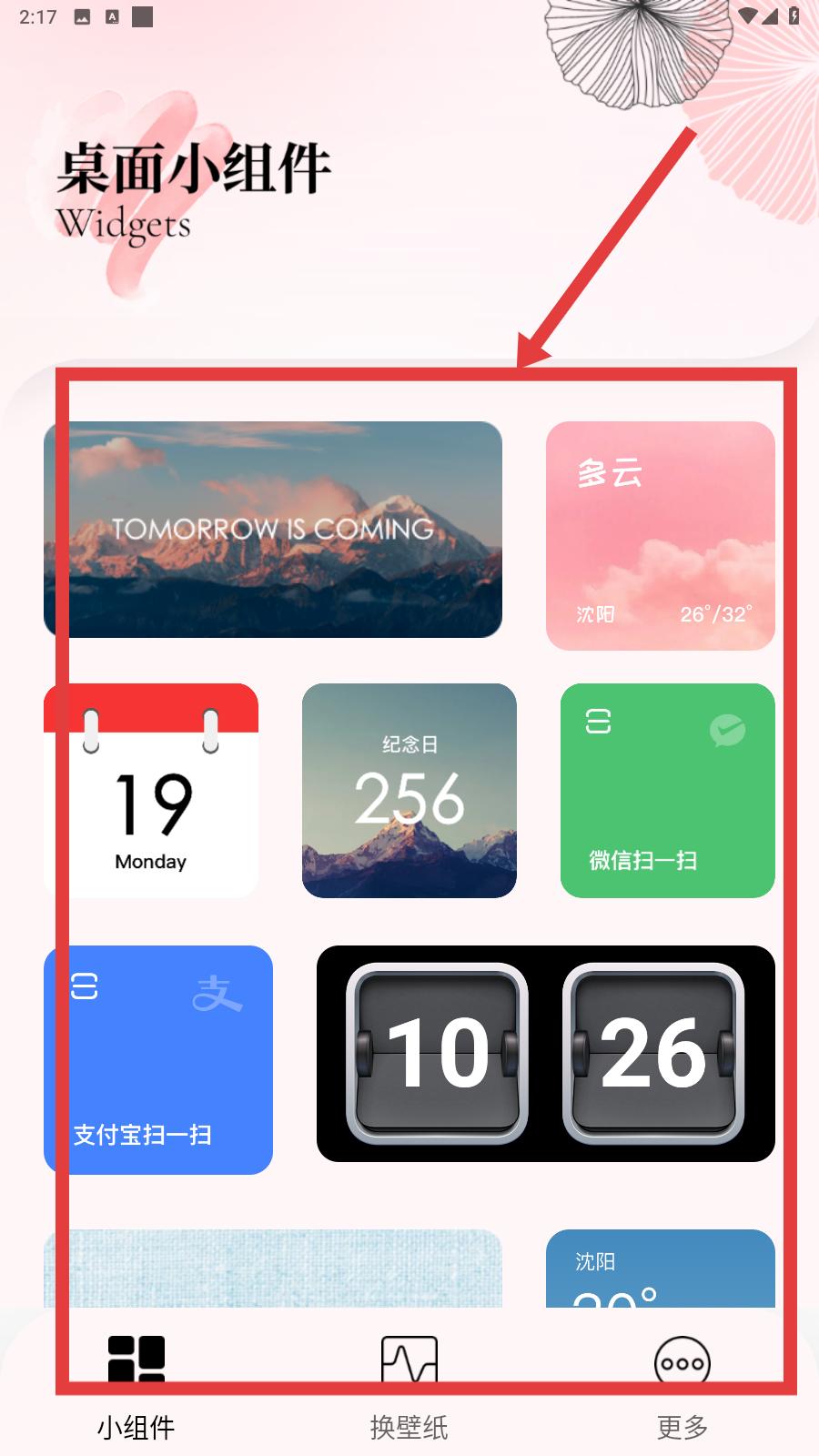Open the green 微信扫一扫 widget
This screenshot has width=819, height=1456.
tap(668, 790)
